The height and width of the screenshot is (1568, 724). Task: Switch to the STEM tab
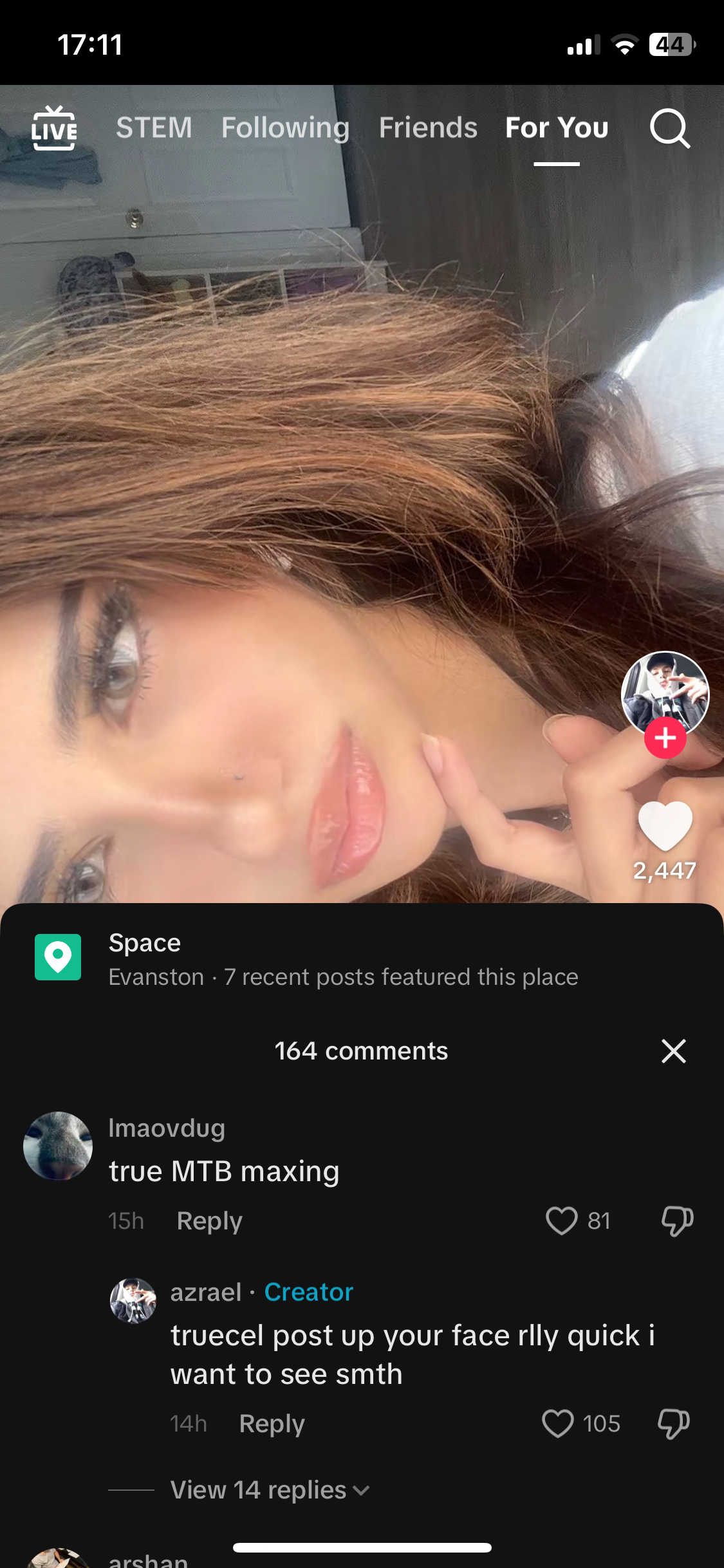click(154, 128)
